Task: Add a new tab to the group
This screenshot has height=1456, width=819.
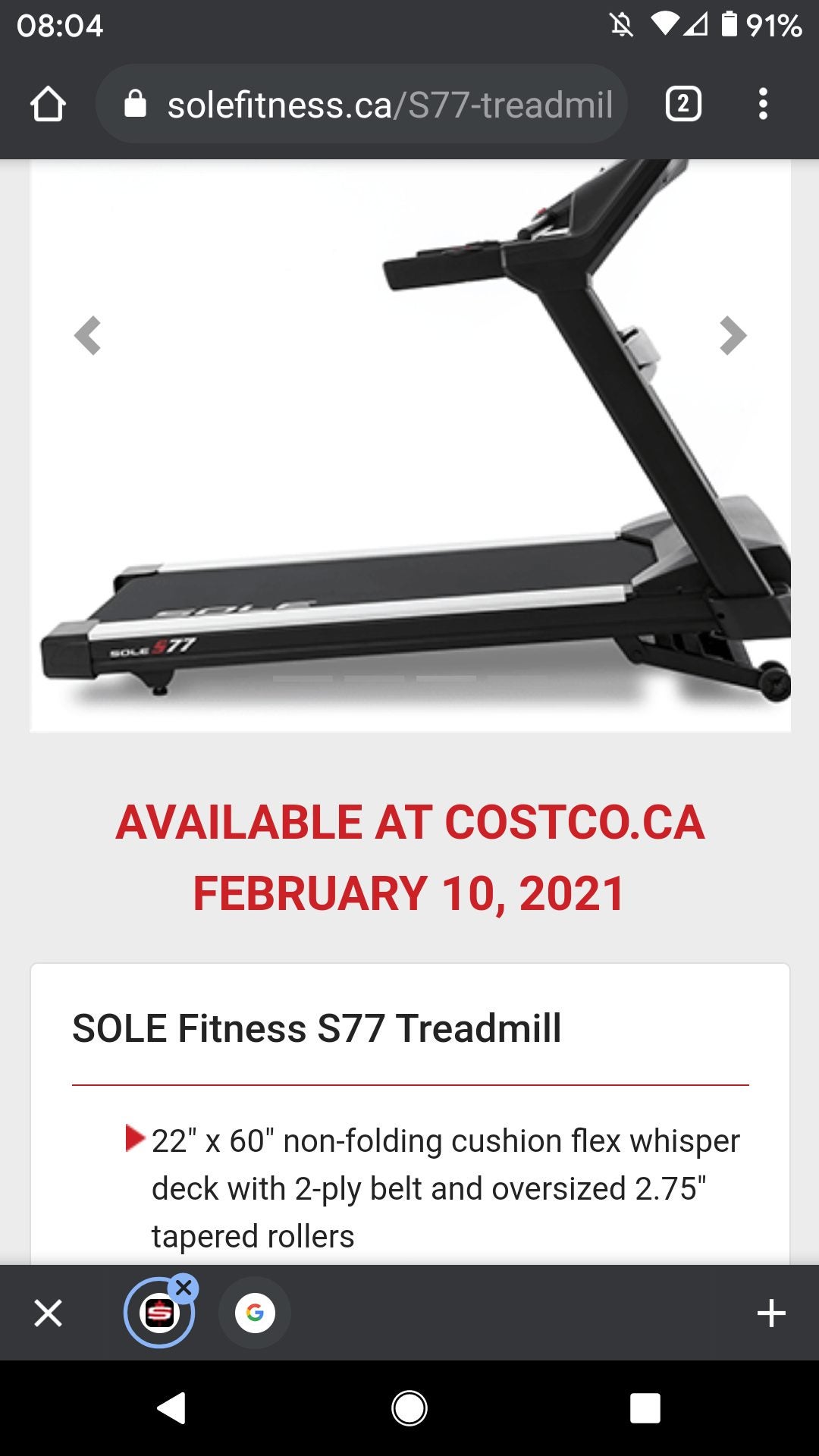Action: click(771, 1313)
